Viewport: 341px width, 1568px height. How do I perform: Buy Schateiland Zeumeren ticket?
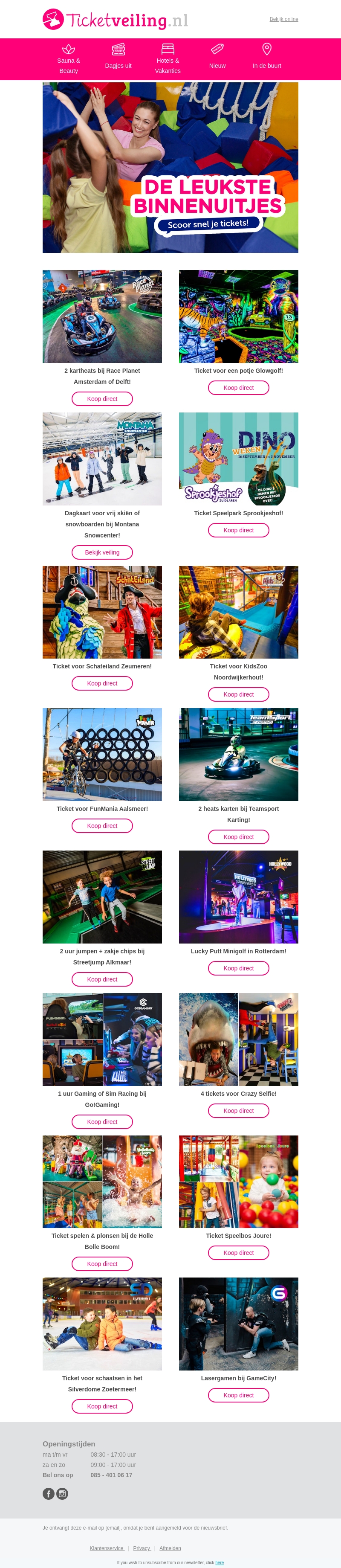click(102, 683)
